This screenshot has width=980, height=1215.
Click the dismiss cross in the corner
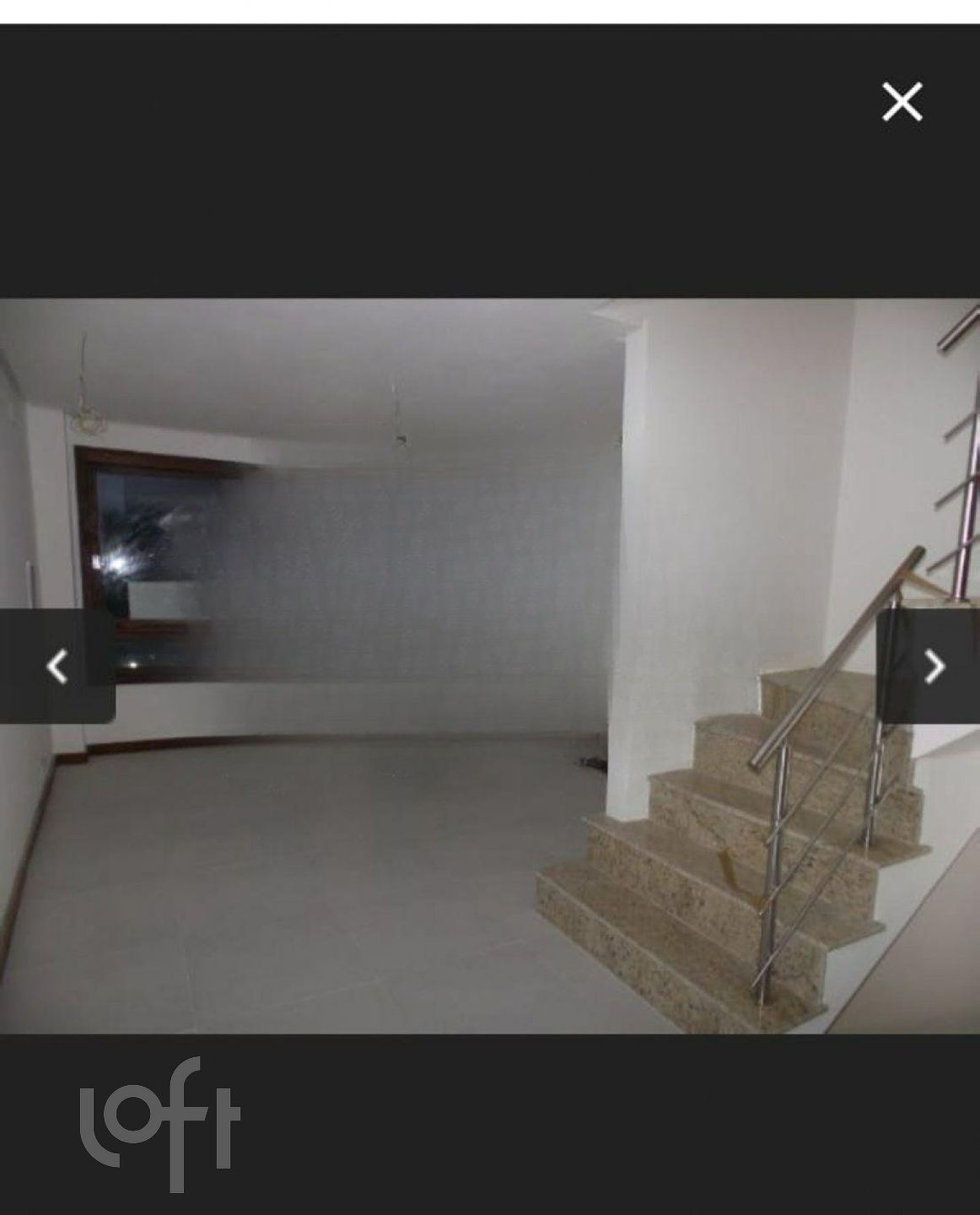click(x=902, y=102)
